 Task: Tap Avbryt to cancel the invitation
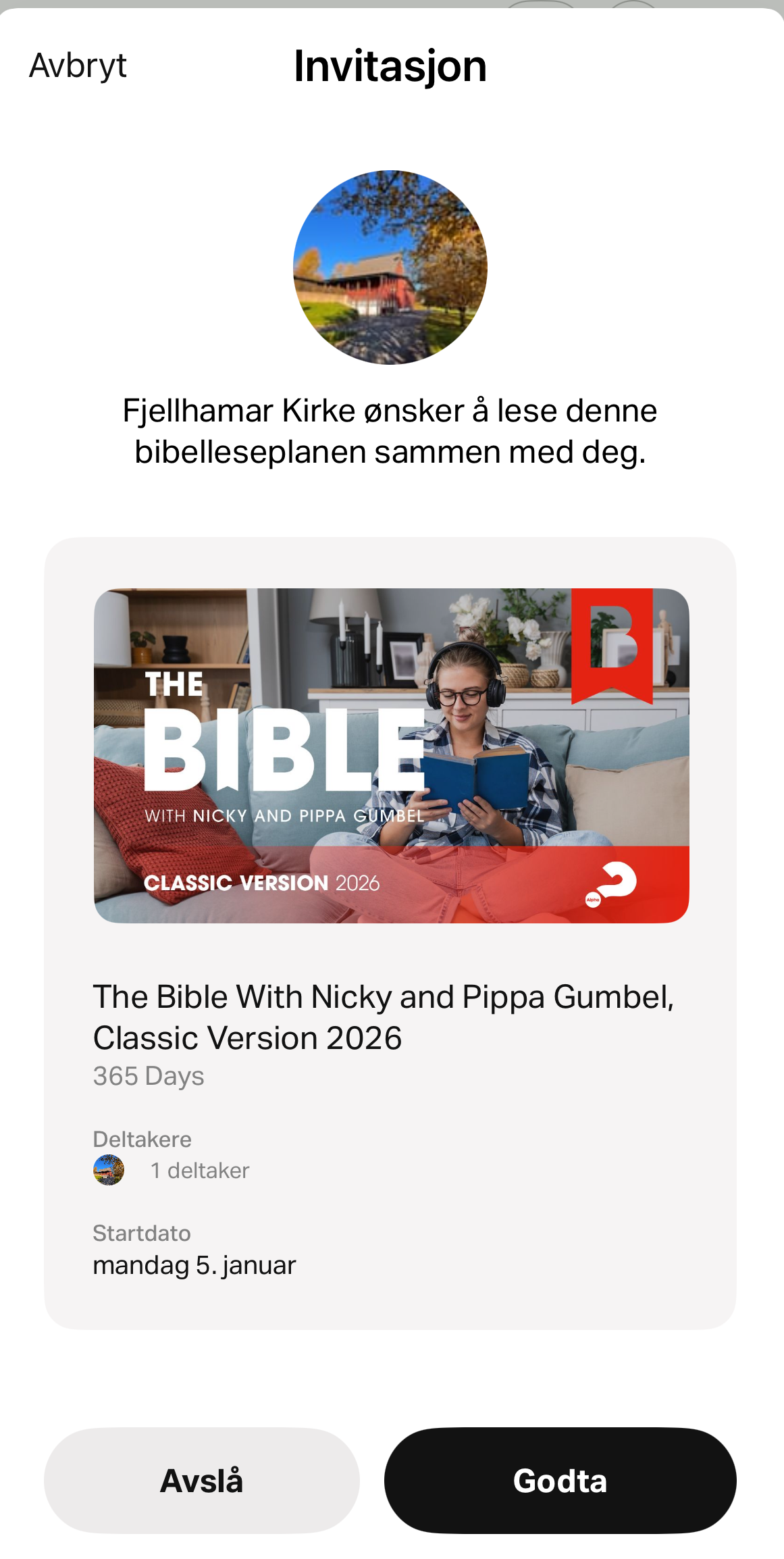78,66
